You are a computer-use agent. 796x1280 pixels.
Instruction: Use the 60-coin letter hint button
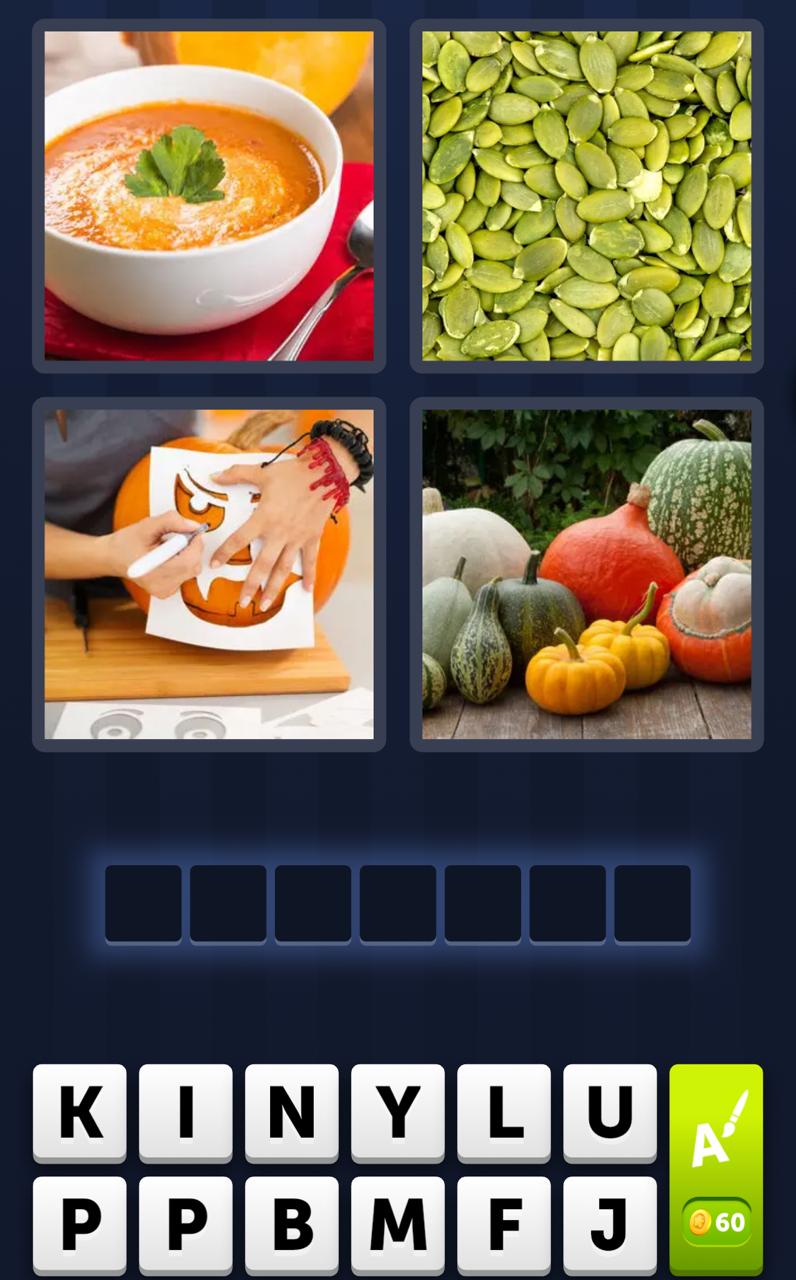click(x=716, y=1168)
